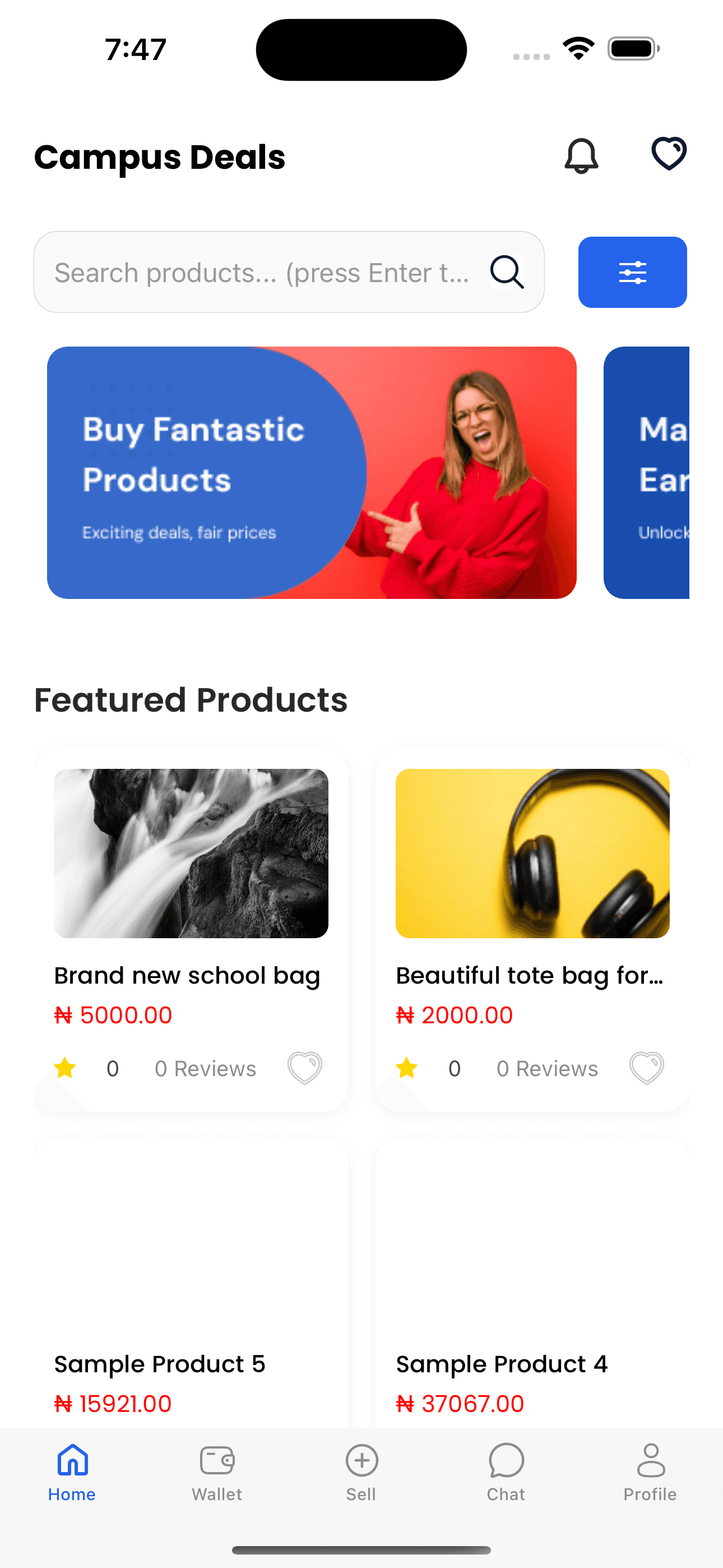Tap the star rating on Beautiful tote bag
The image size is (723, 1568).
pos(406,1068)
